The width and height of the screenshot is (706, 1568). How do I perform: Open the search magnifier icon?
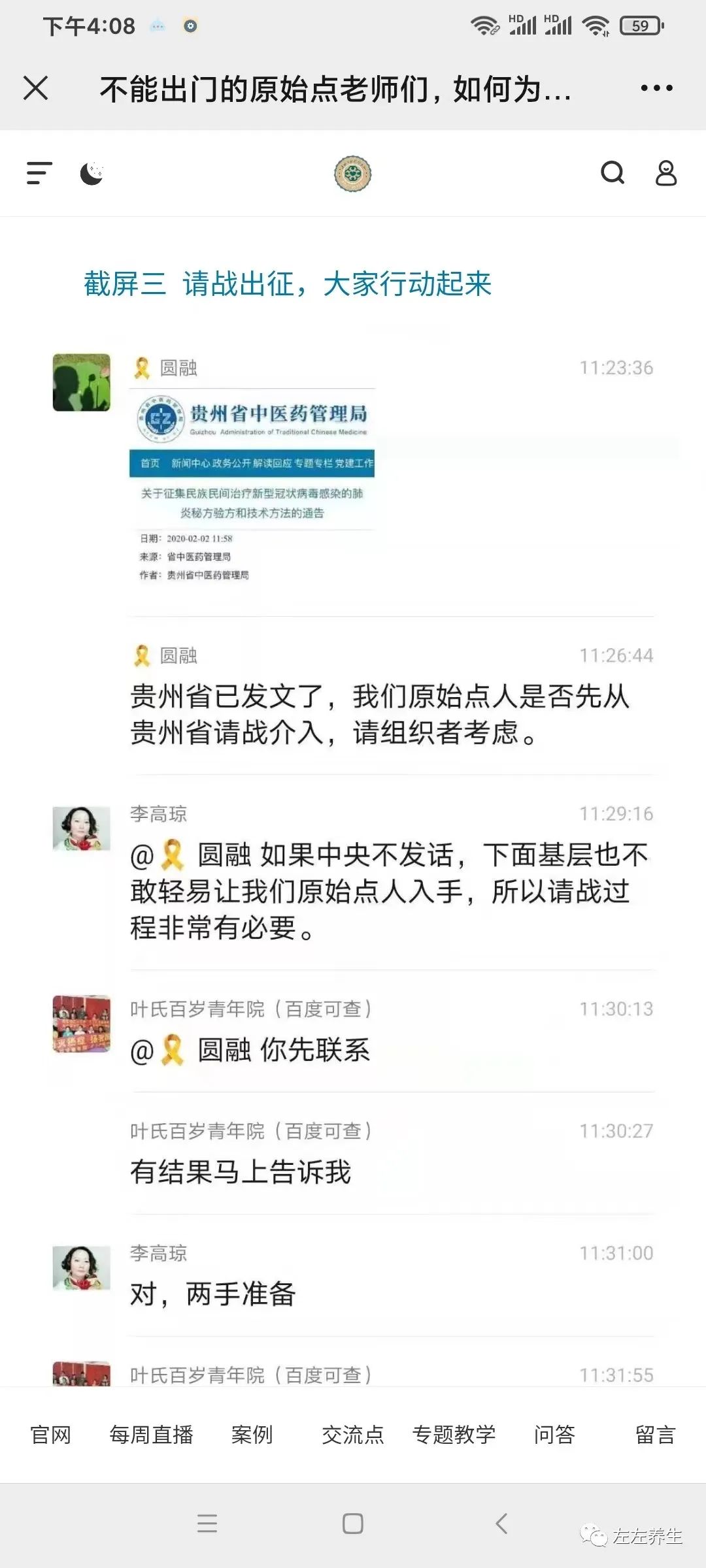pyautogui.click(x=613, y=173)
